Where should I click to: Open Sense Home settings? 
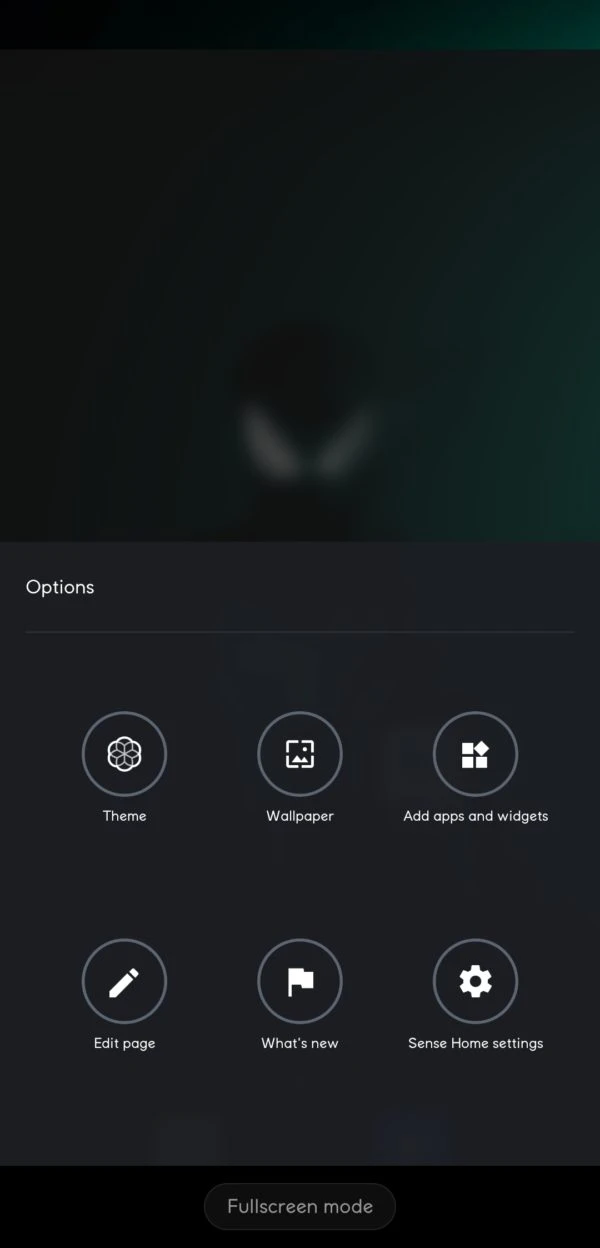pyautogui.click(x=475, y=981)
